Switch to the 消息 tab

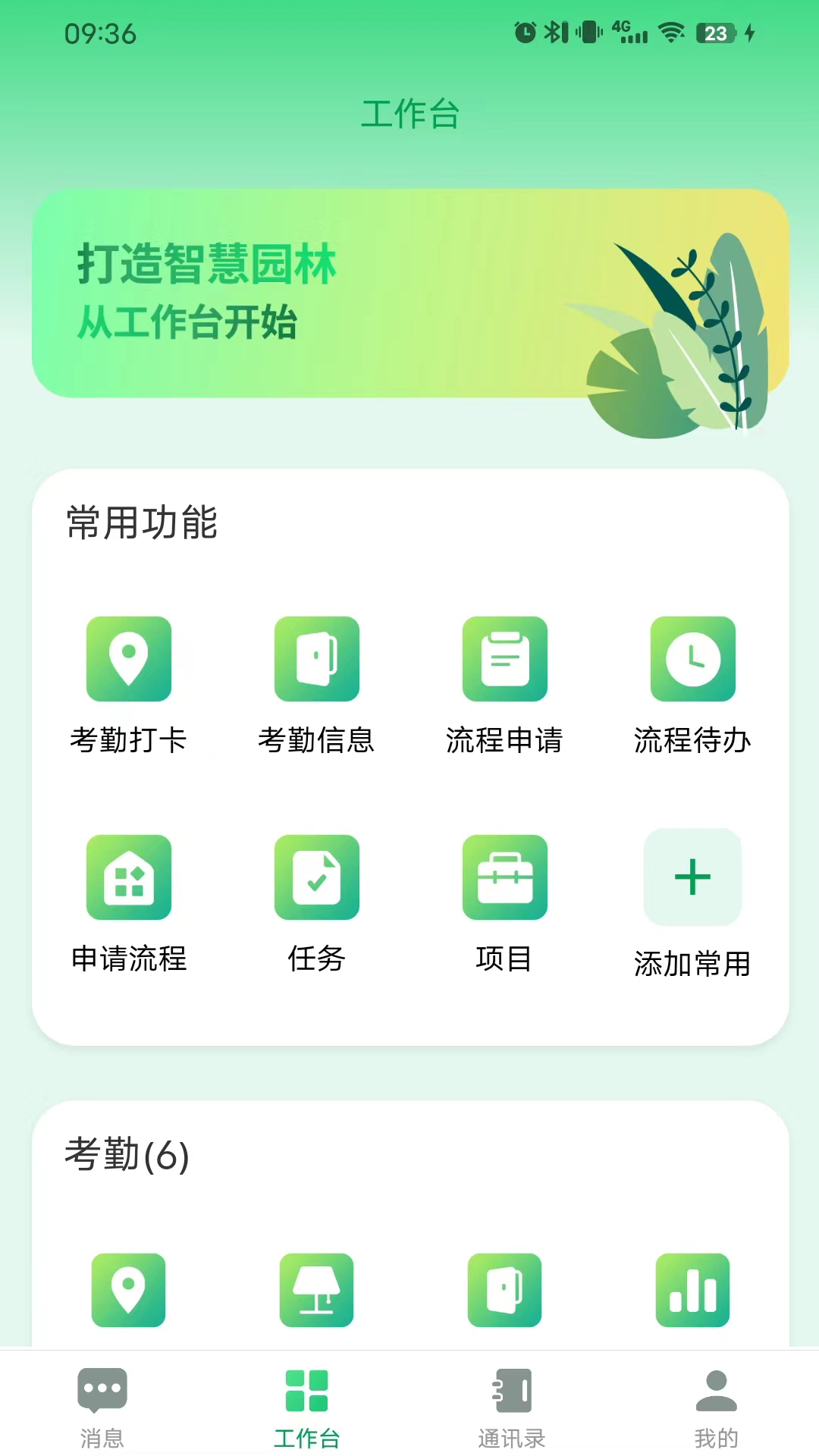tap(102, 1405)
